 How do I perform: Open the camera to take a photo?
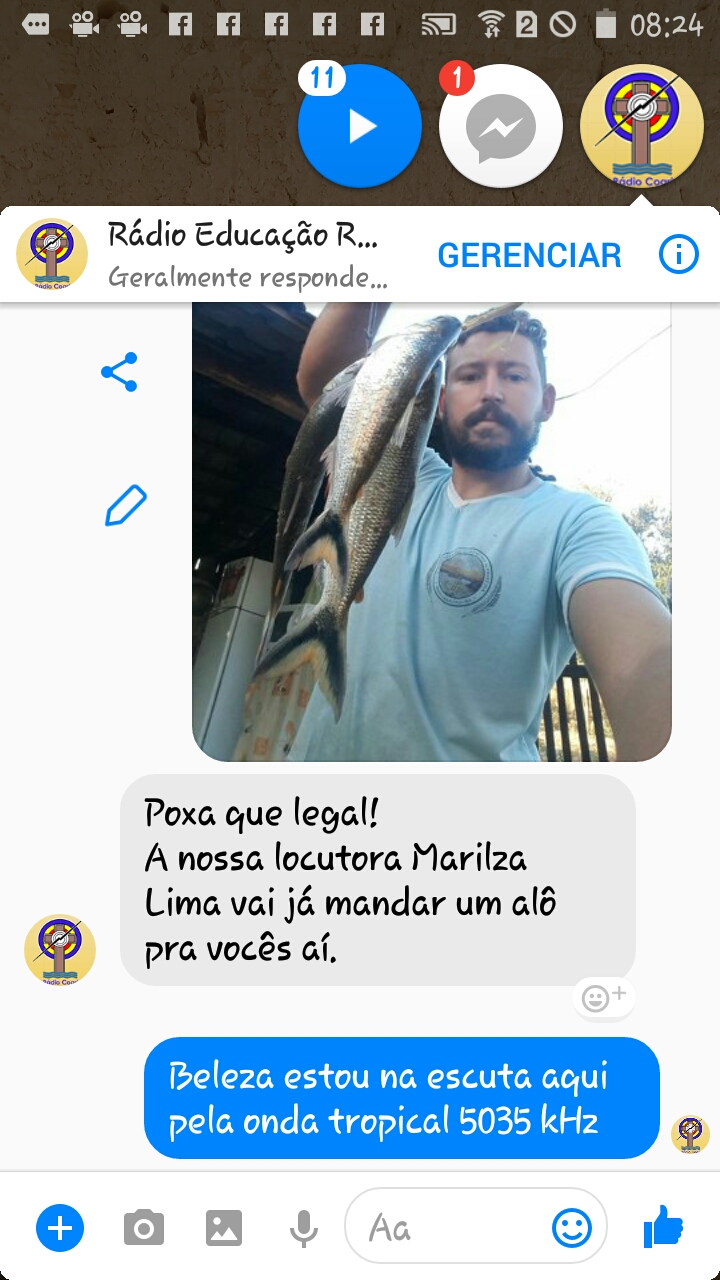pyautogui.click(x=143, y=1228)
